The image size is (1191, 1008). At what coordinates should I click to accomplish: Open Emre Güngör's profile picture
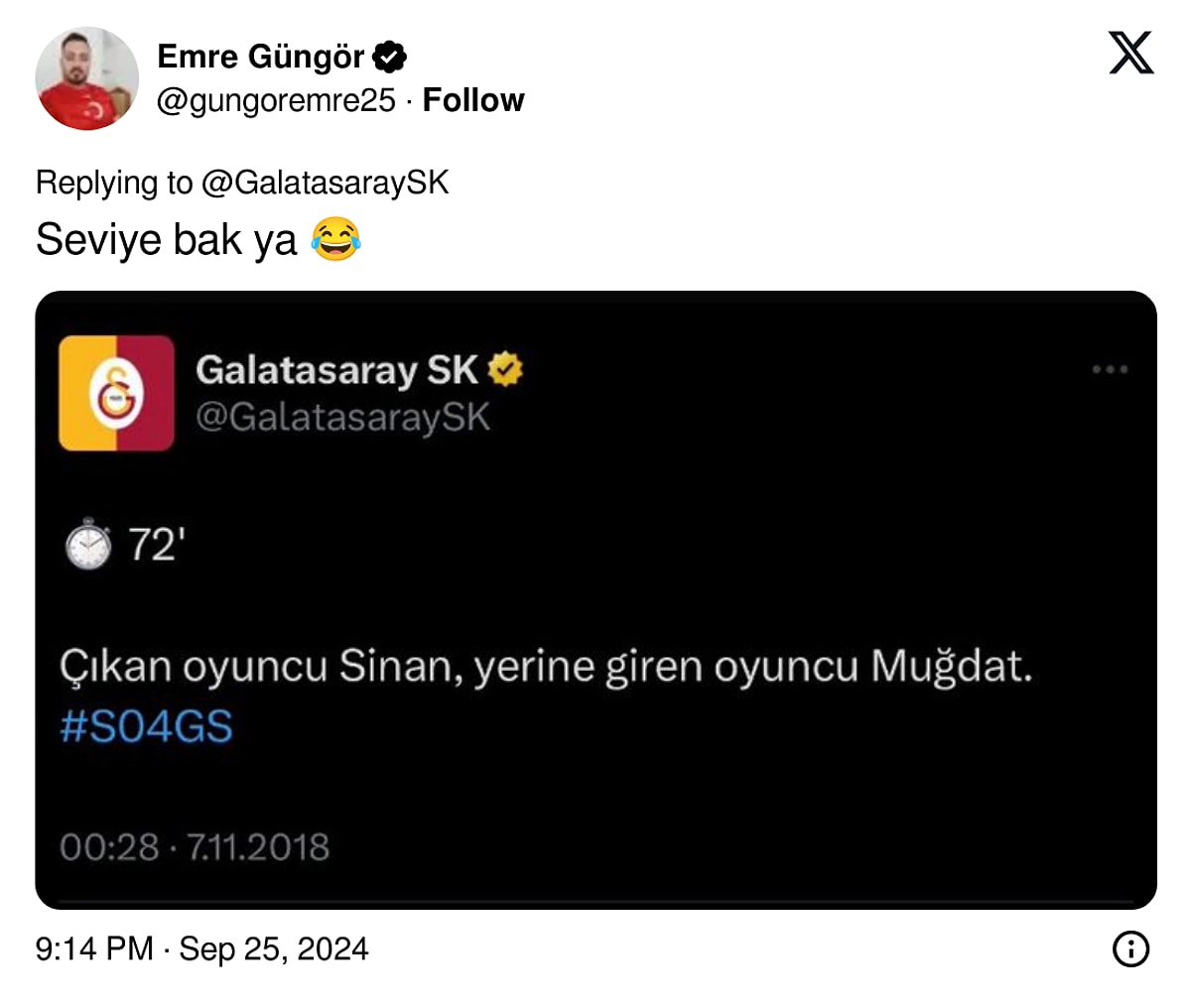coord(86,78)
